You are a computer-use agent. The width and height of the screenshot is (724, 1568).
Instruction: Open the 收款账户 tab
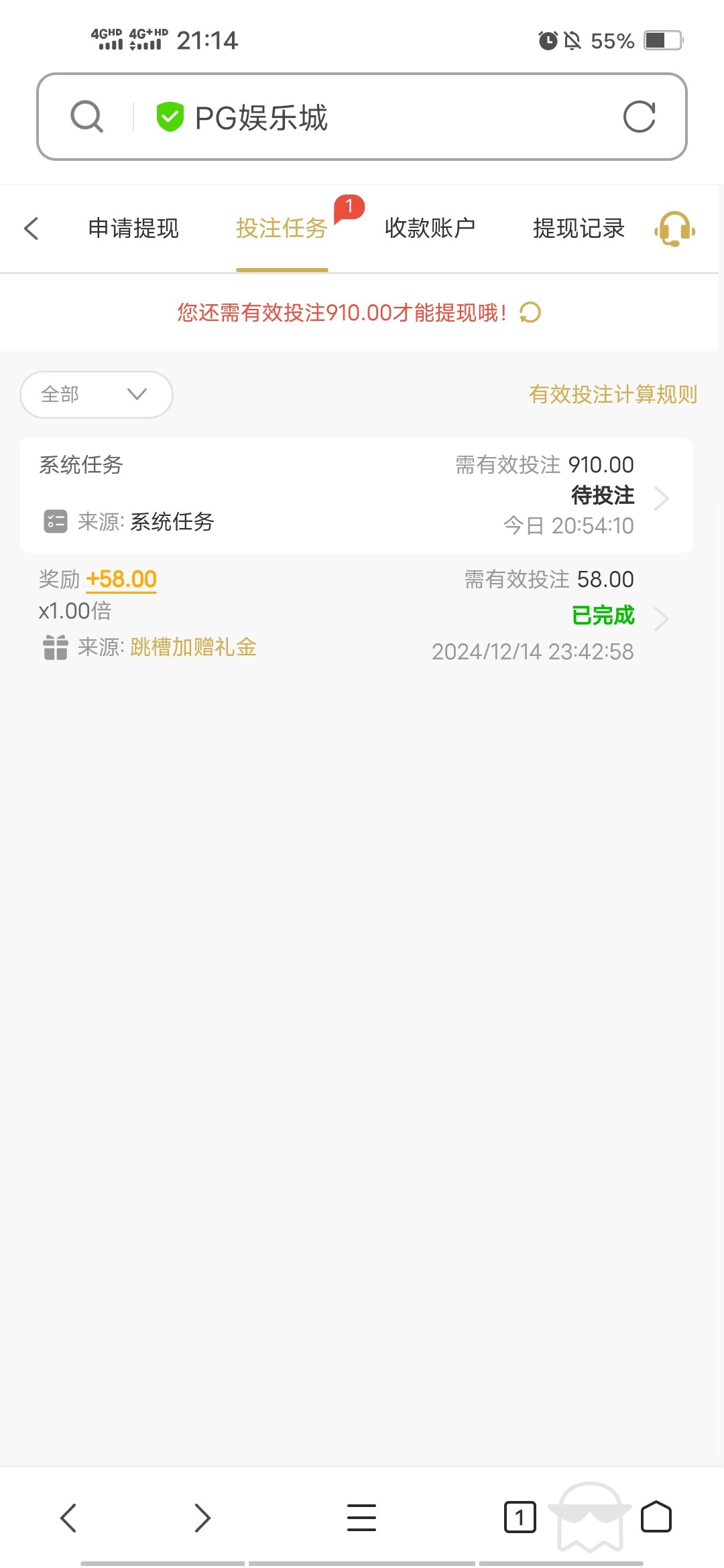click(430, 228)
